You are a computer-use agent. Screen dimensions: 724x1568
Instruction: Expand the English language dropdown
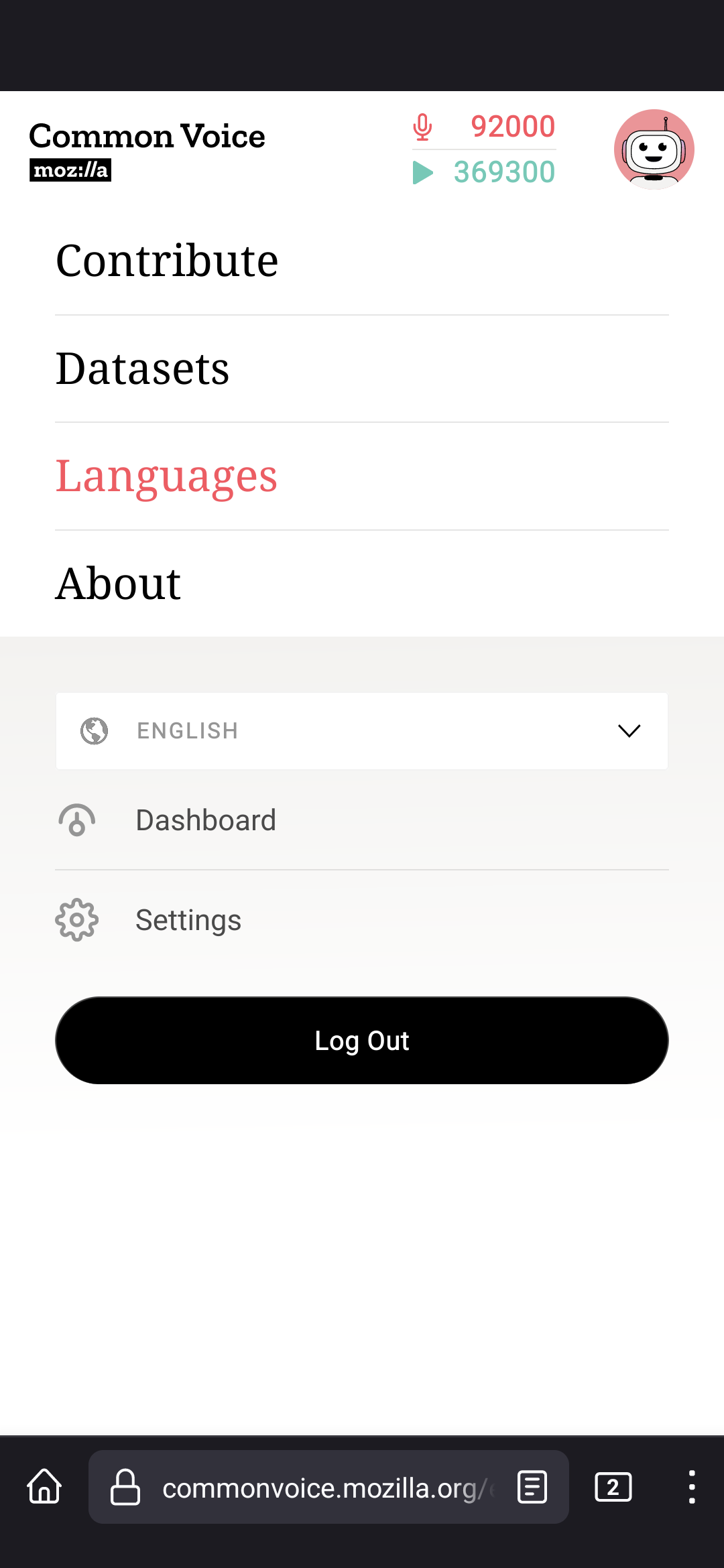click(x=362, y=731)
